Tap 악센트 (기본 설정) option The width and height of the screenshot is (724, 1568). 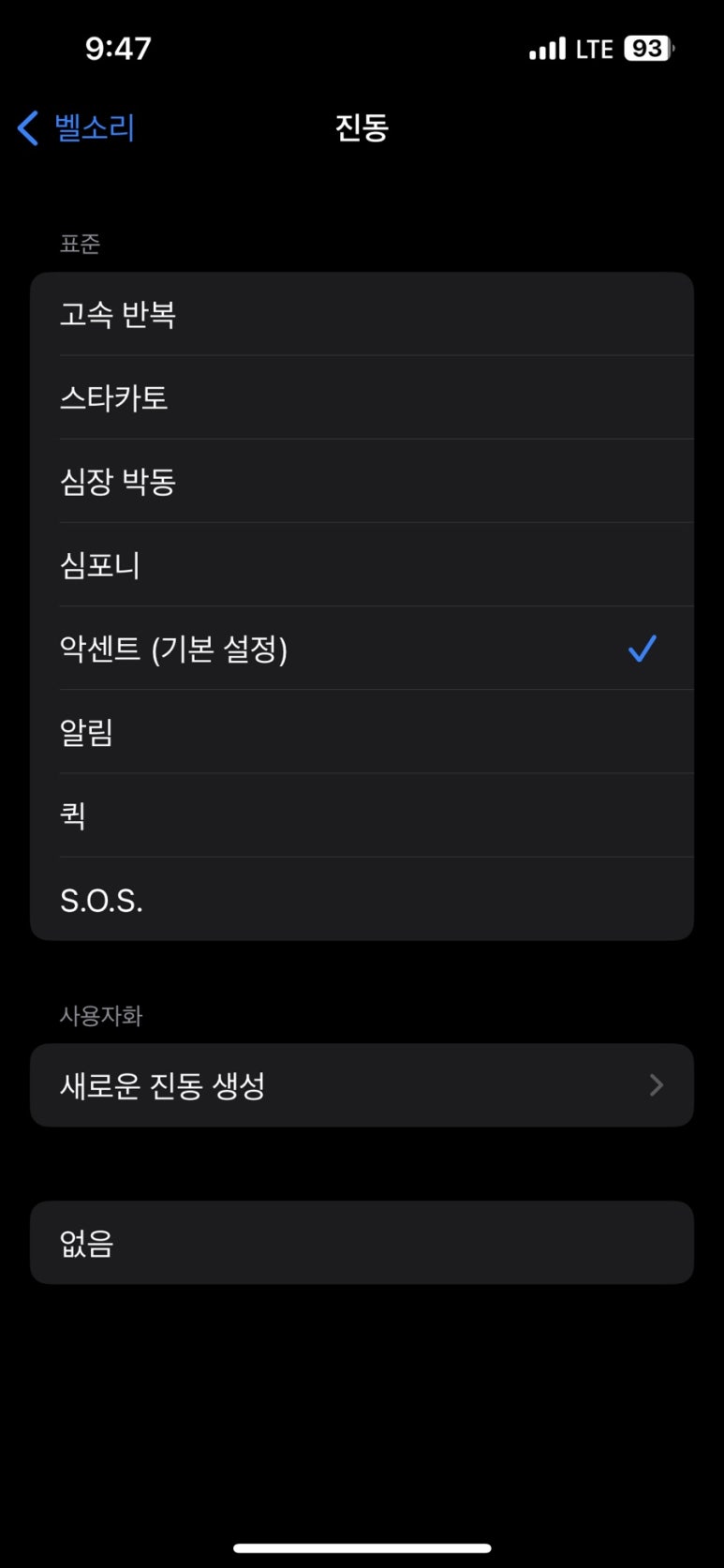[362, 648]
